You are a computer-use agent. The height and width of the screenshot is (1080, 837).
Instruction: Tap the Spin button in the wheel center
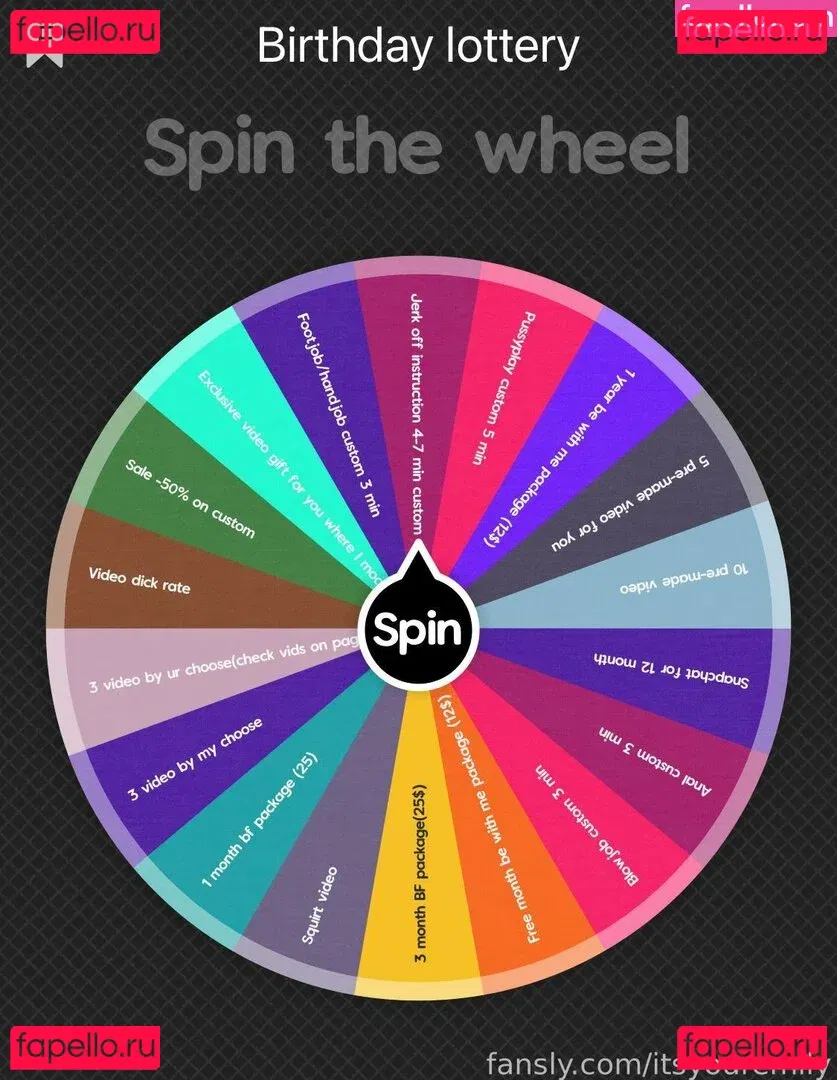point(418,632)
